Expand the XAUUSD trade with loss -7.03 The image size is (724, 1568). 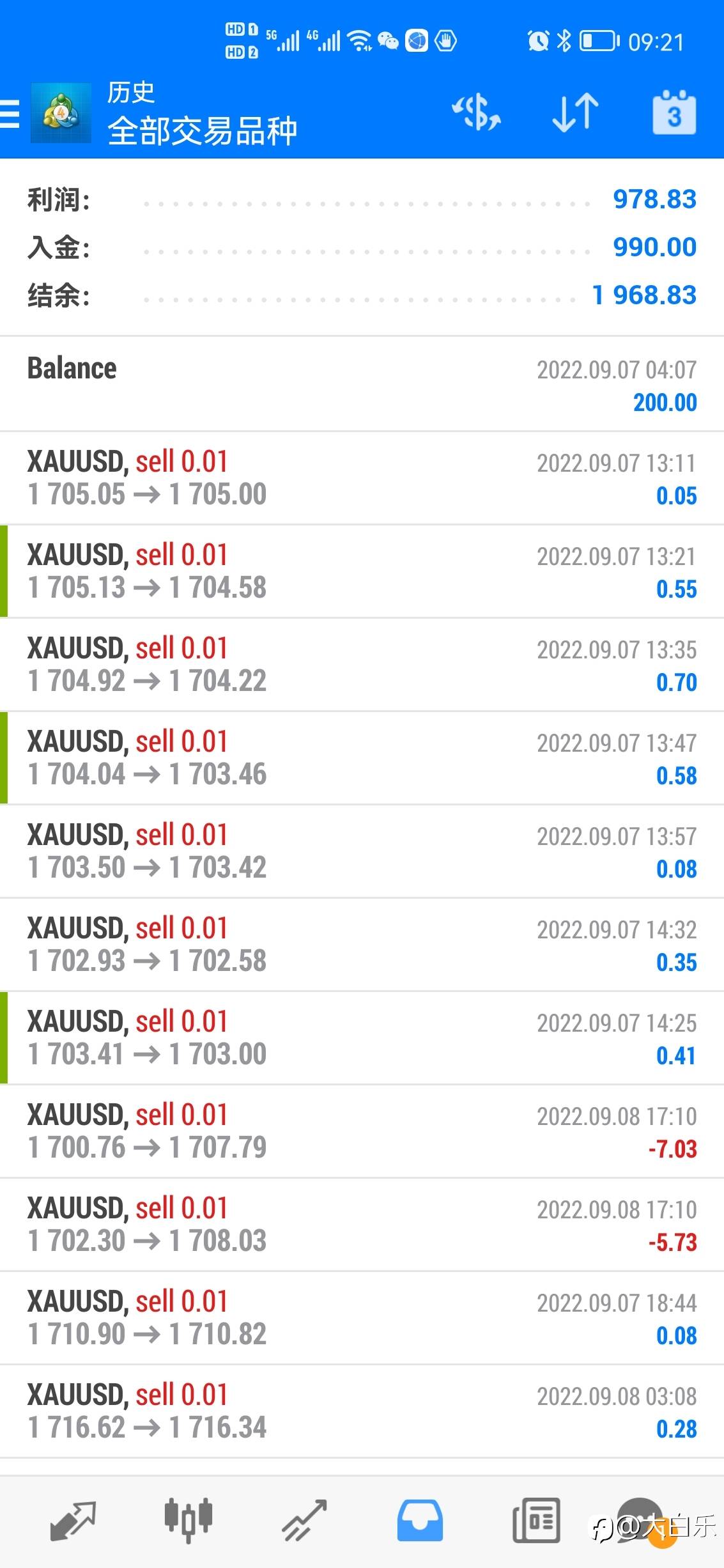pyautogui.click(x=362, y=1131)
